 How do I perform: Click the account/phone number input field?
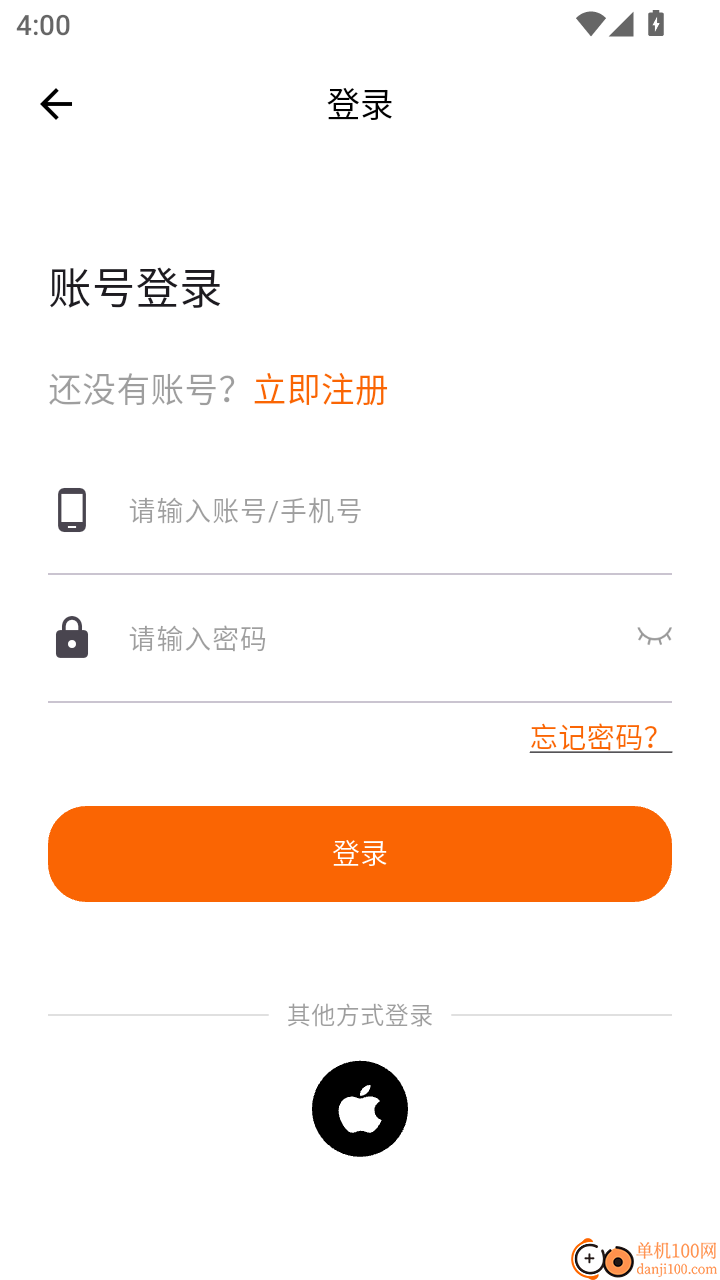pos(300,511)
